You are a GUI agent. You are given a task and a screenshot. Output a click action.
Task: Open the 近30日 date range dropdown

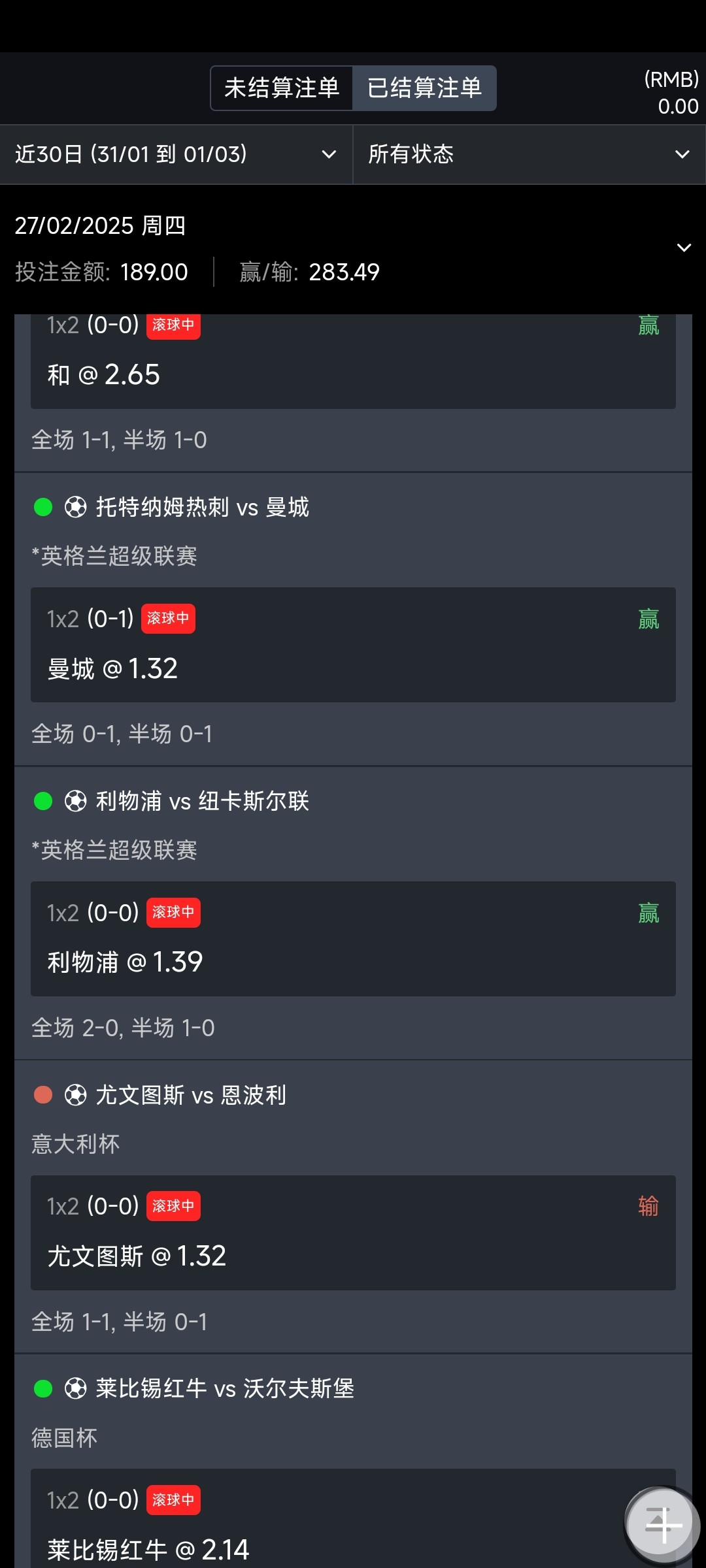176,155
